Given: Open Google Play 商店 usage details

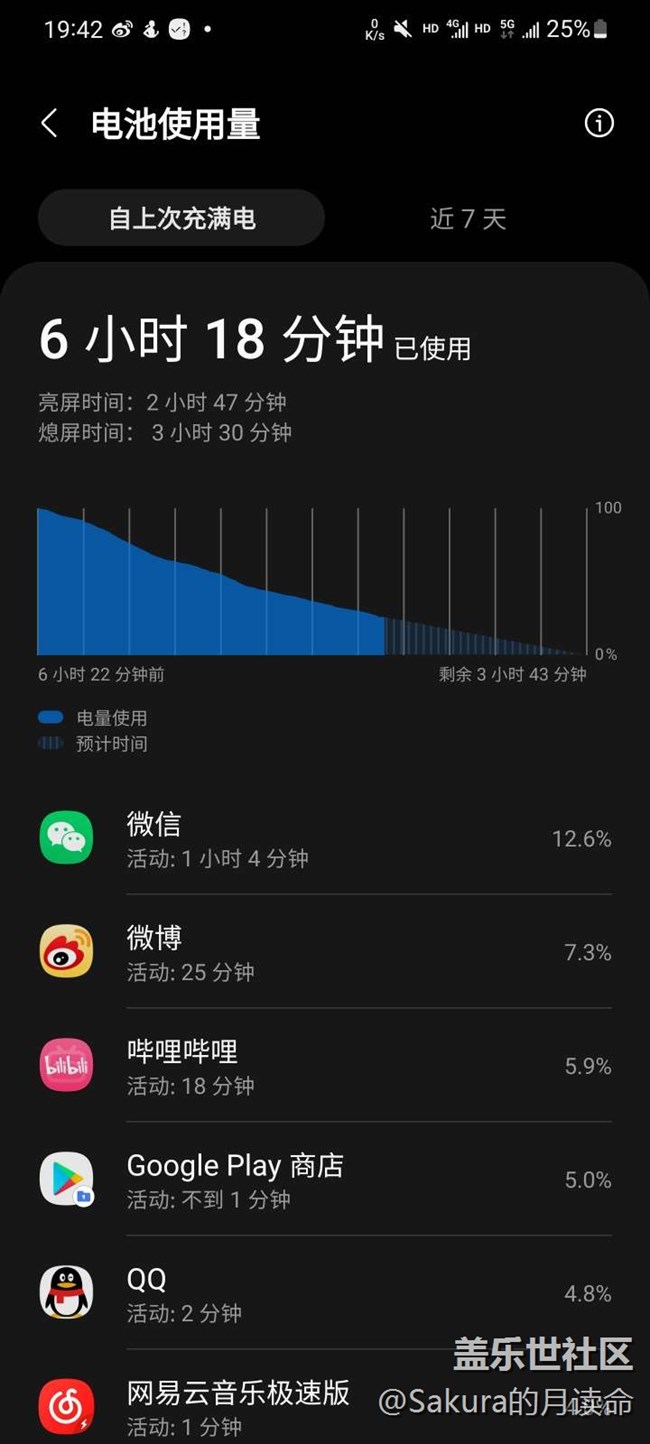Looking at the screenshot, I should tap(325, 1180).
